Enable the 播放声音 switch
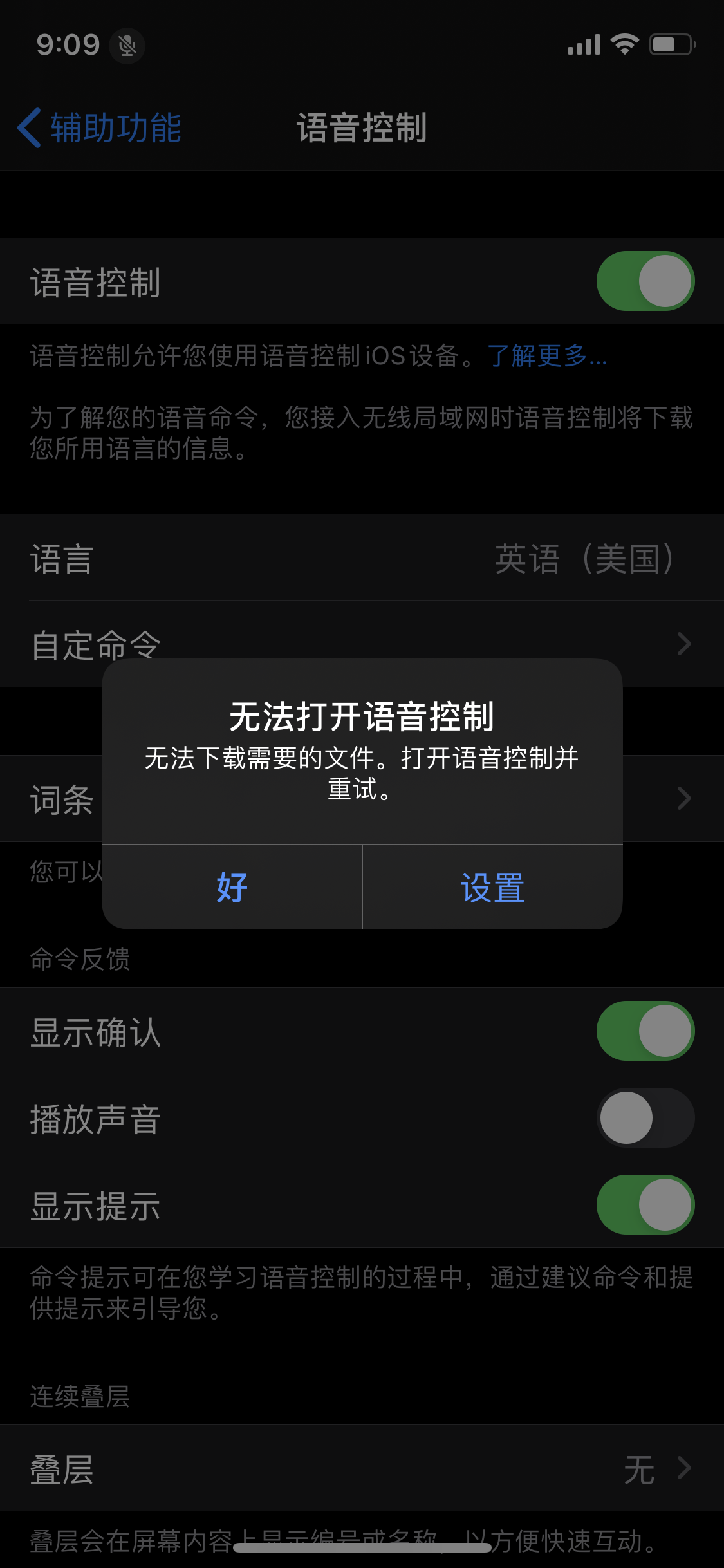Image resolution: width=724 pixels, height=1568 pixels. 645,1118
